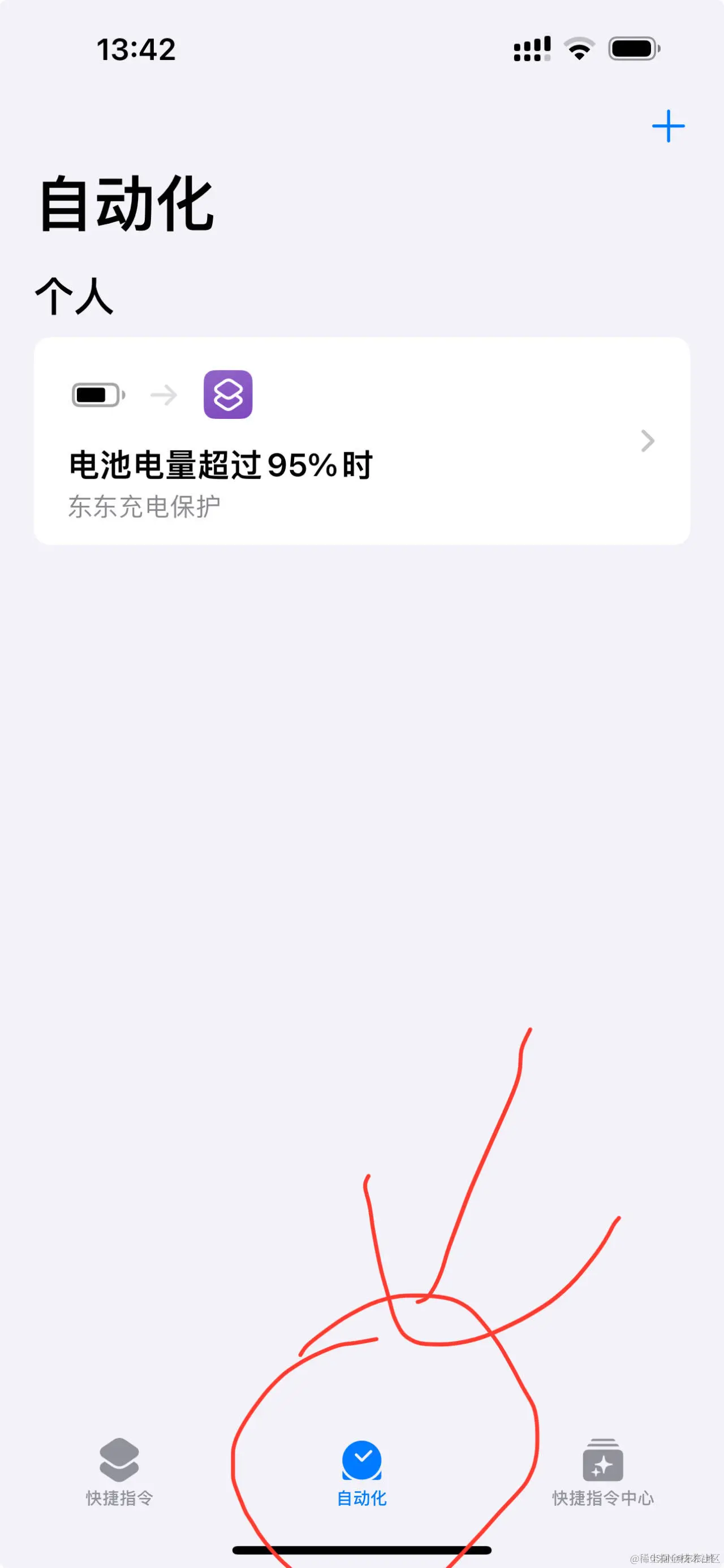
Task: Switch to the 快捷指令 tab
Action: [119, 1472]
